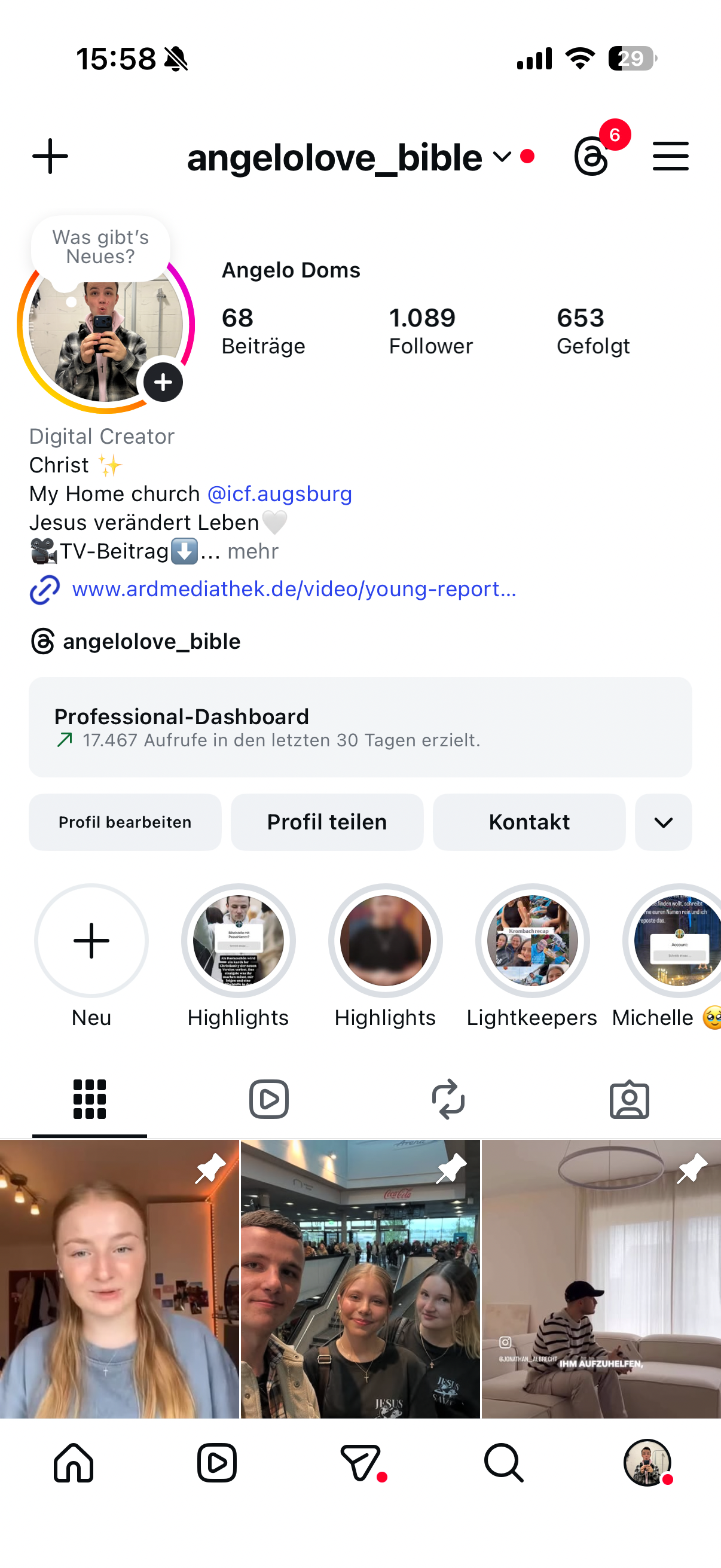
Task: Switch to the tagged photos tab
Action: tap(629, 1099)
